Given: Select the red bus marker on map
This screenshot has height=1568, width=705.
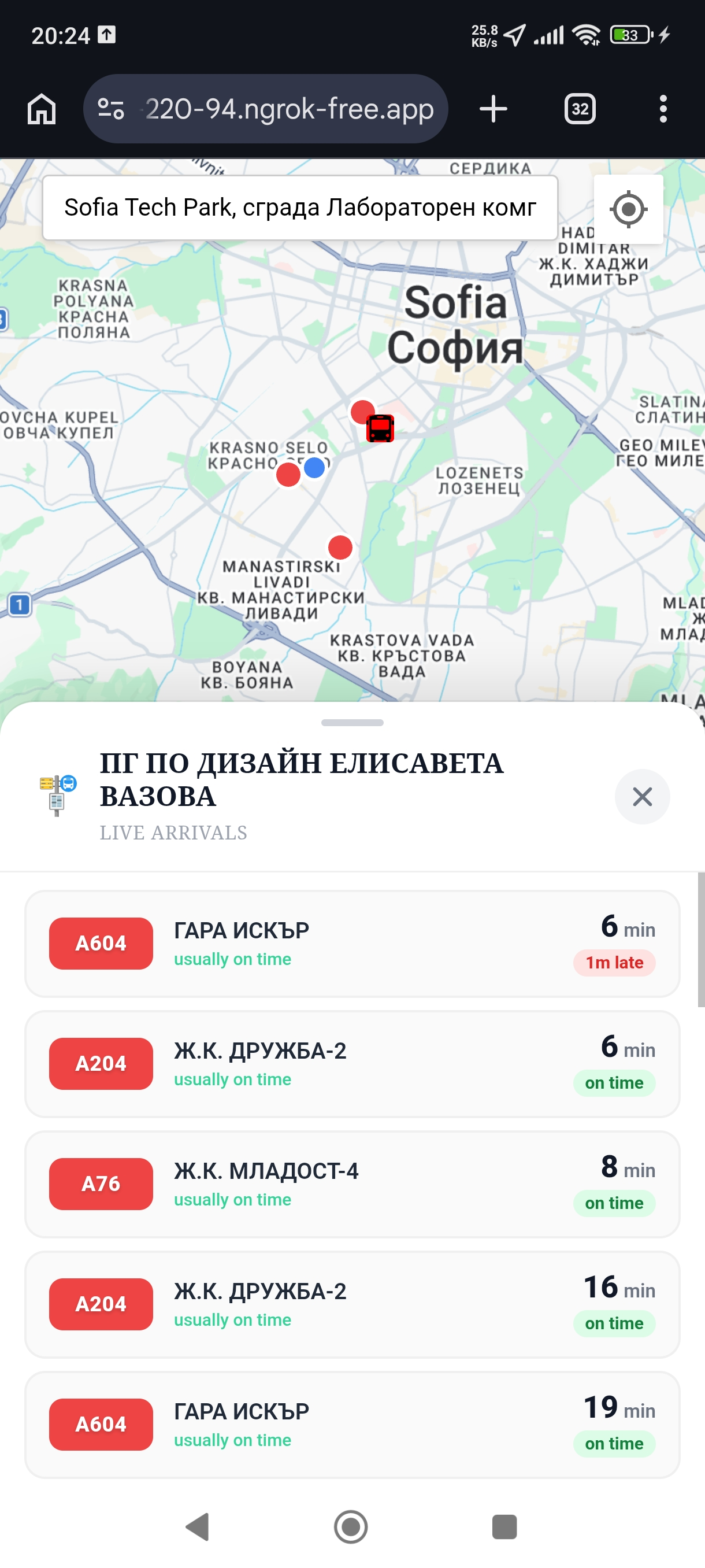Looking at the screenshot, I should point(380,428).
